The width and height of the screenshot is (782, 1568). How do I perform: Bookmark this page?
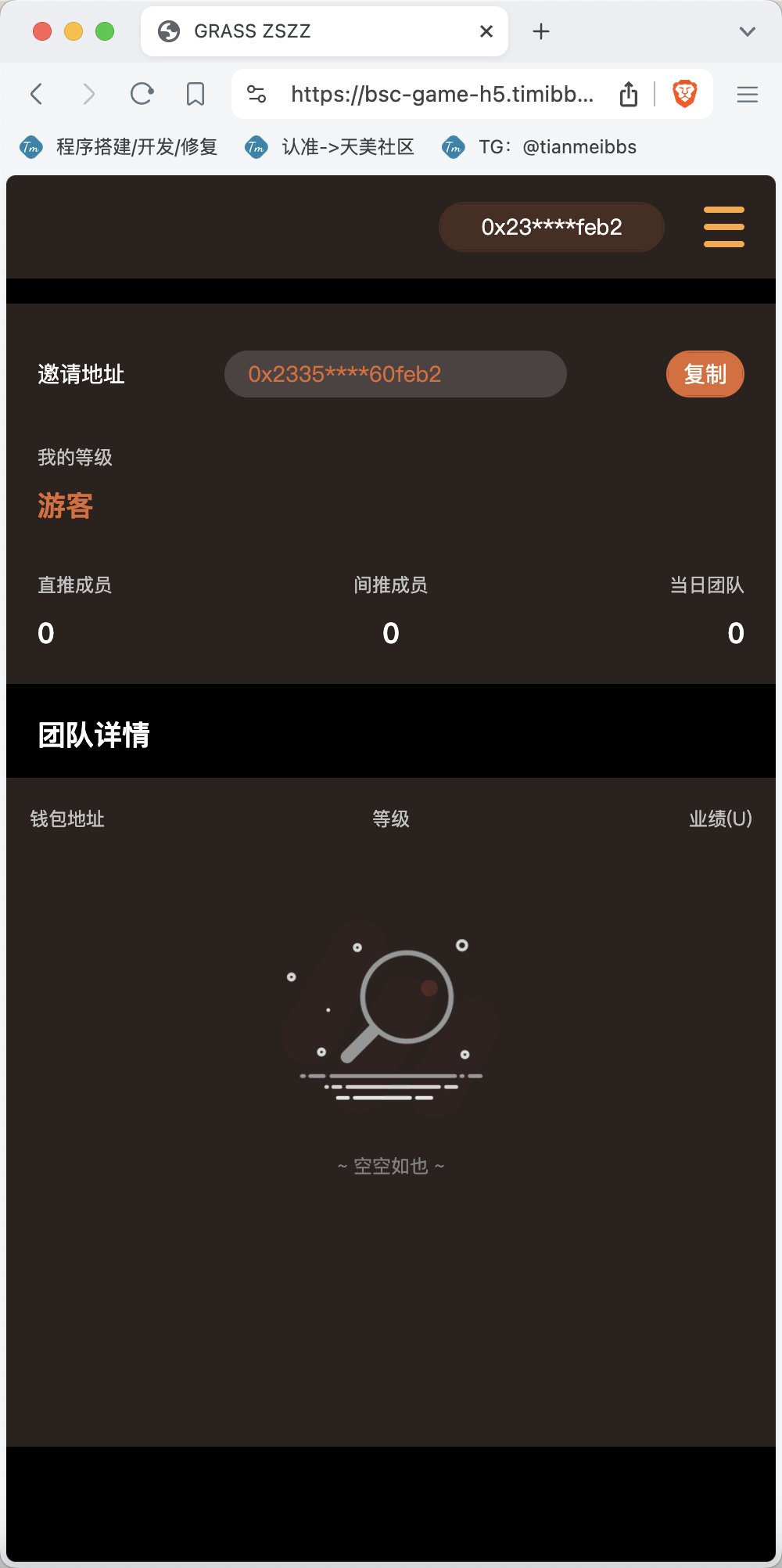pyautogui.click(x=195, y=94)
